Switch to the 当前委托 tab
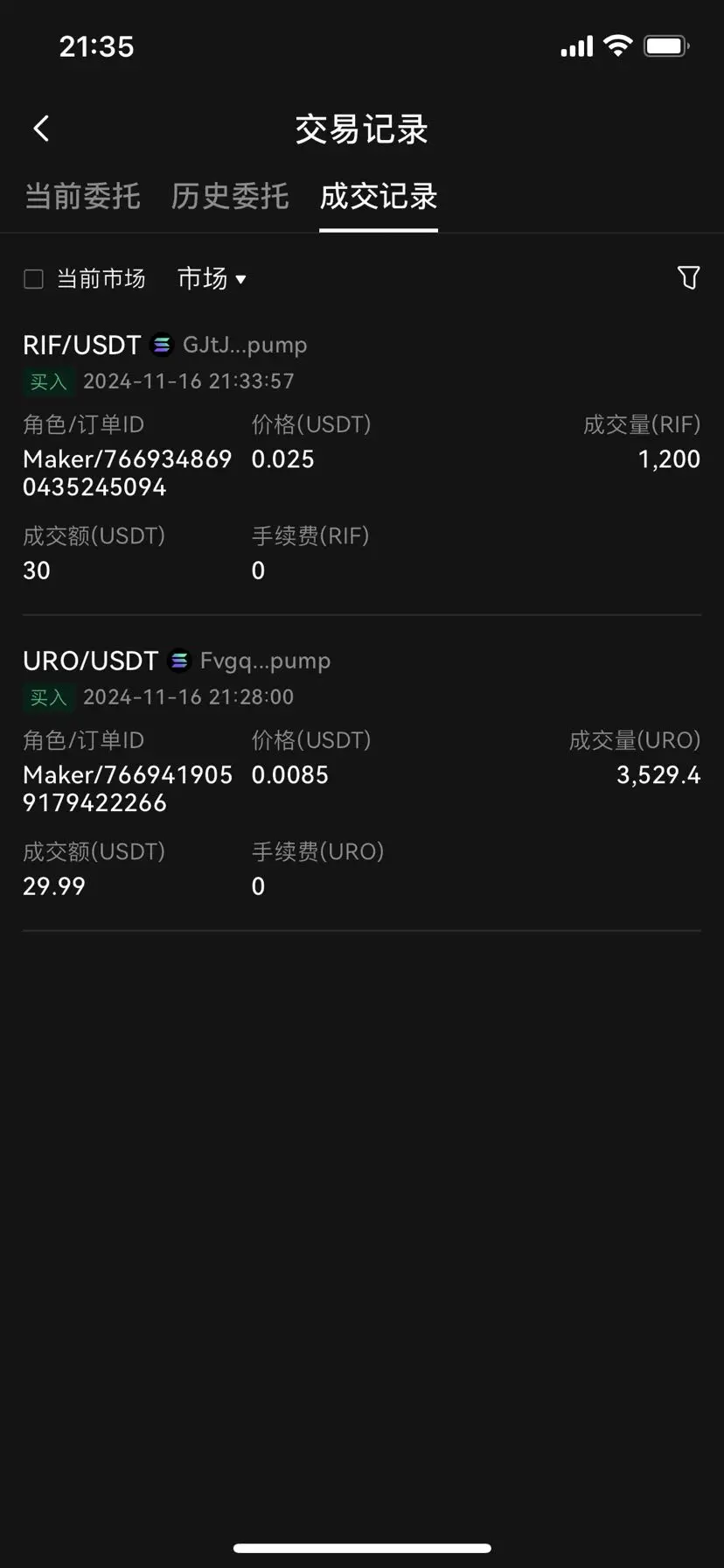The width and height of the screenshot is (724, 1568). click(x=82, y=196)
